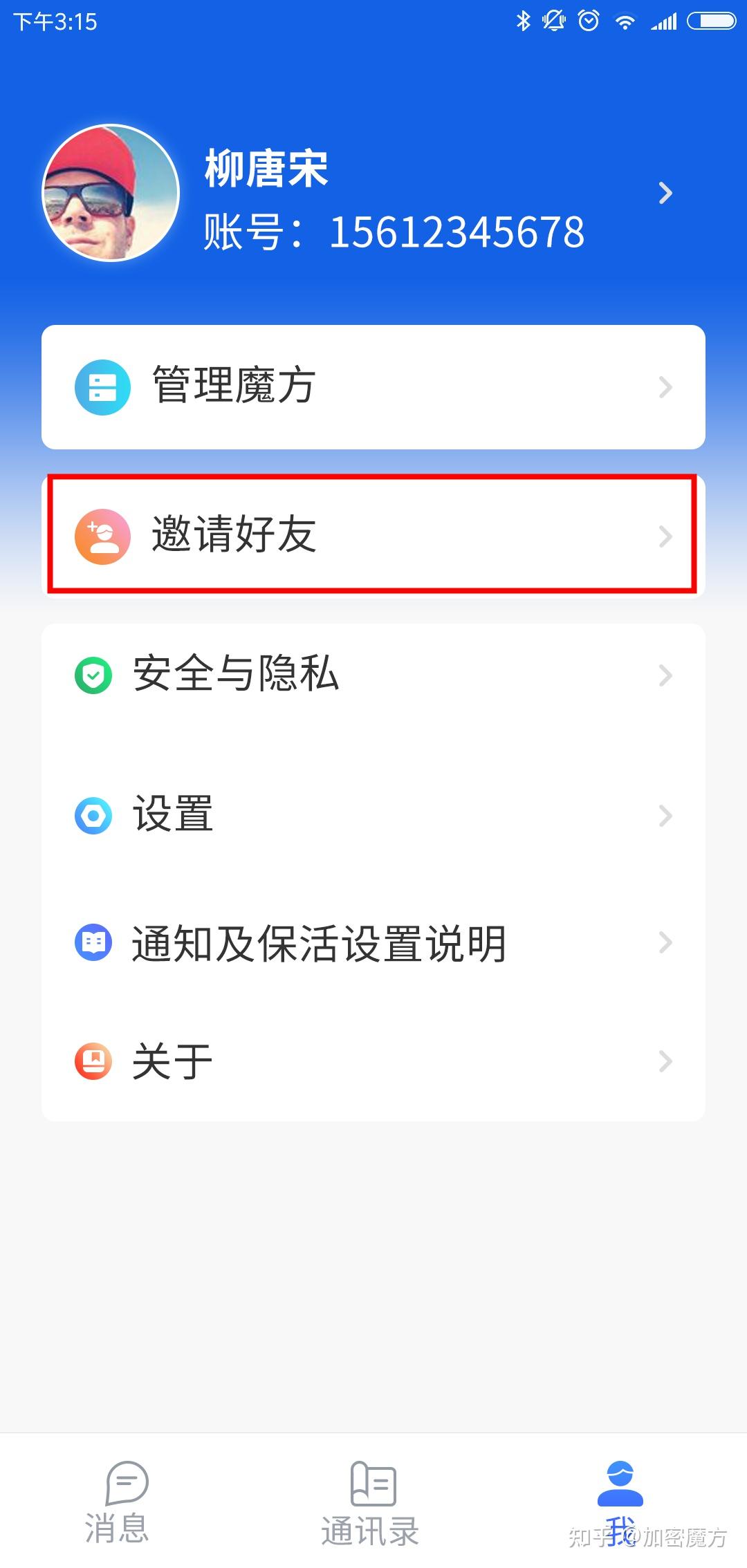Tap the profile avatar photo
747x1568 pixels.
pyautogui.click(x=111, y=193)
